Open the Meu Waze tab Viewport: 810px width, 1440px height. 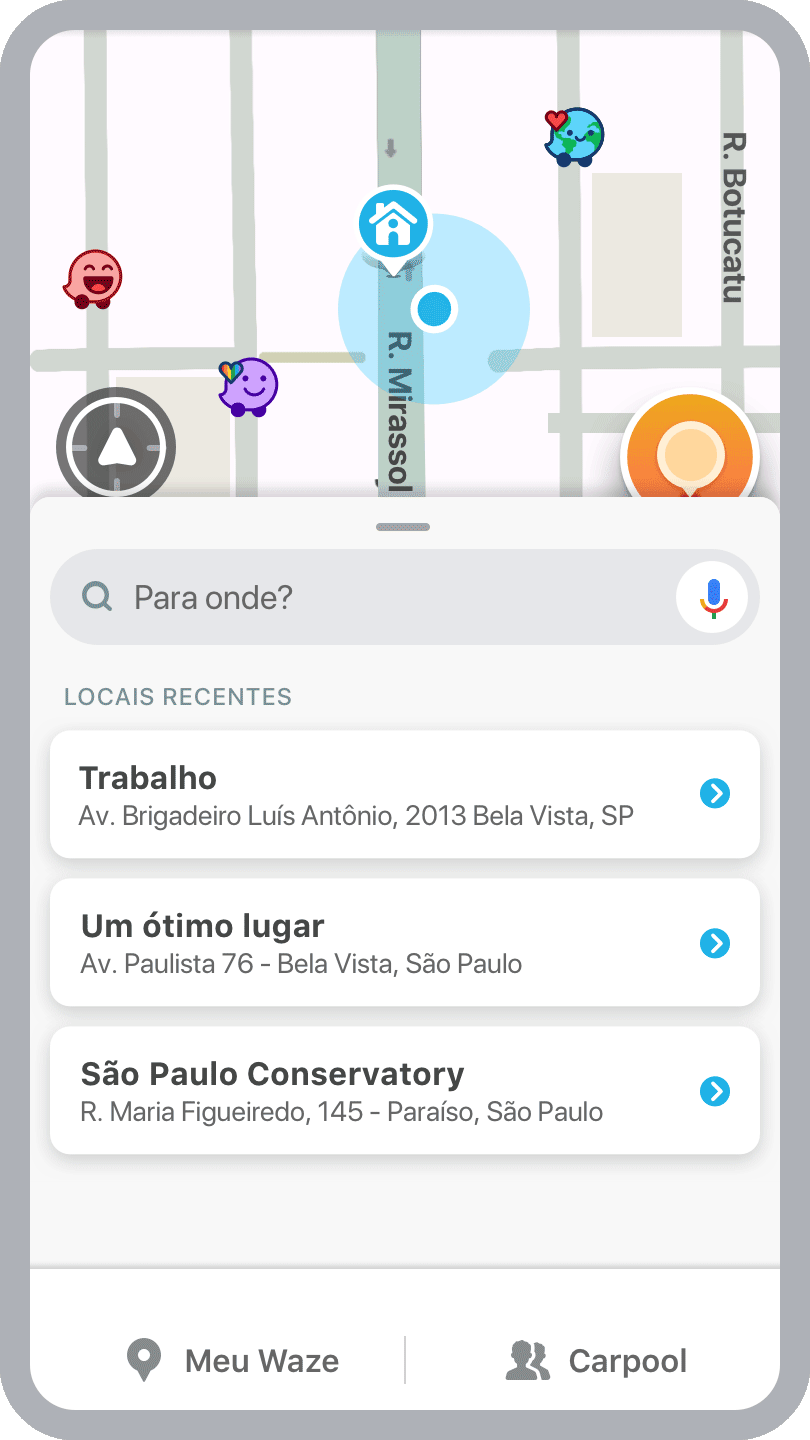tap(233, 1360)
